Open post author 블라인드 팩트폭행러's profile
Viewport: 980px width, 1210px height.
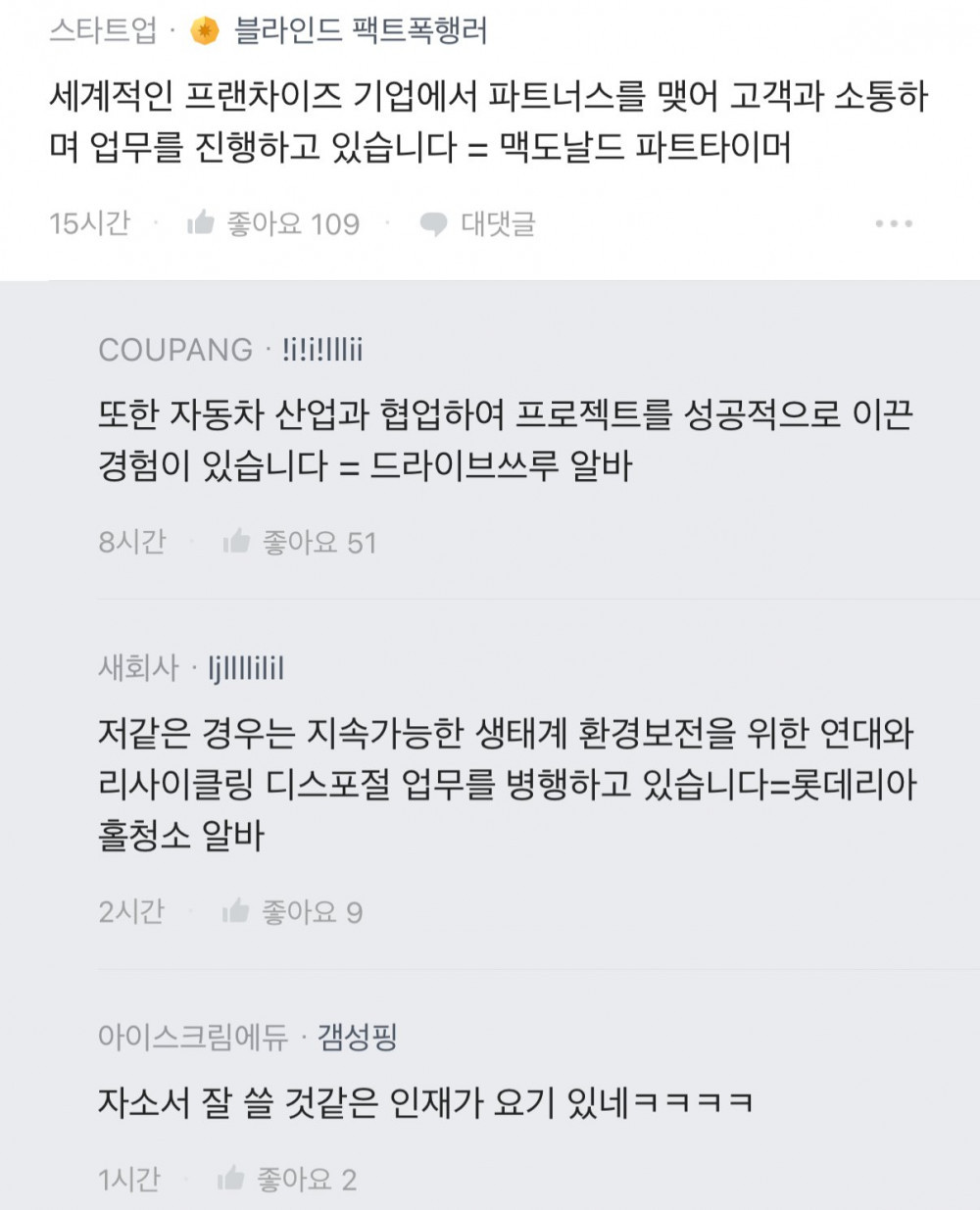click(359, 31)
